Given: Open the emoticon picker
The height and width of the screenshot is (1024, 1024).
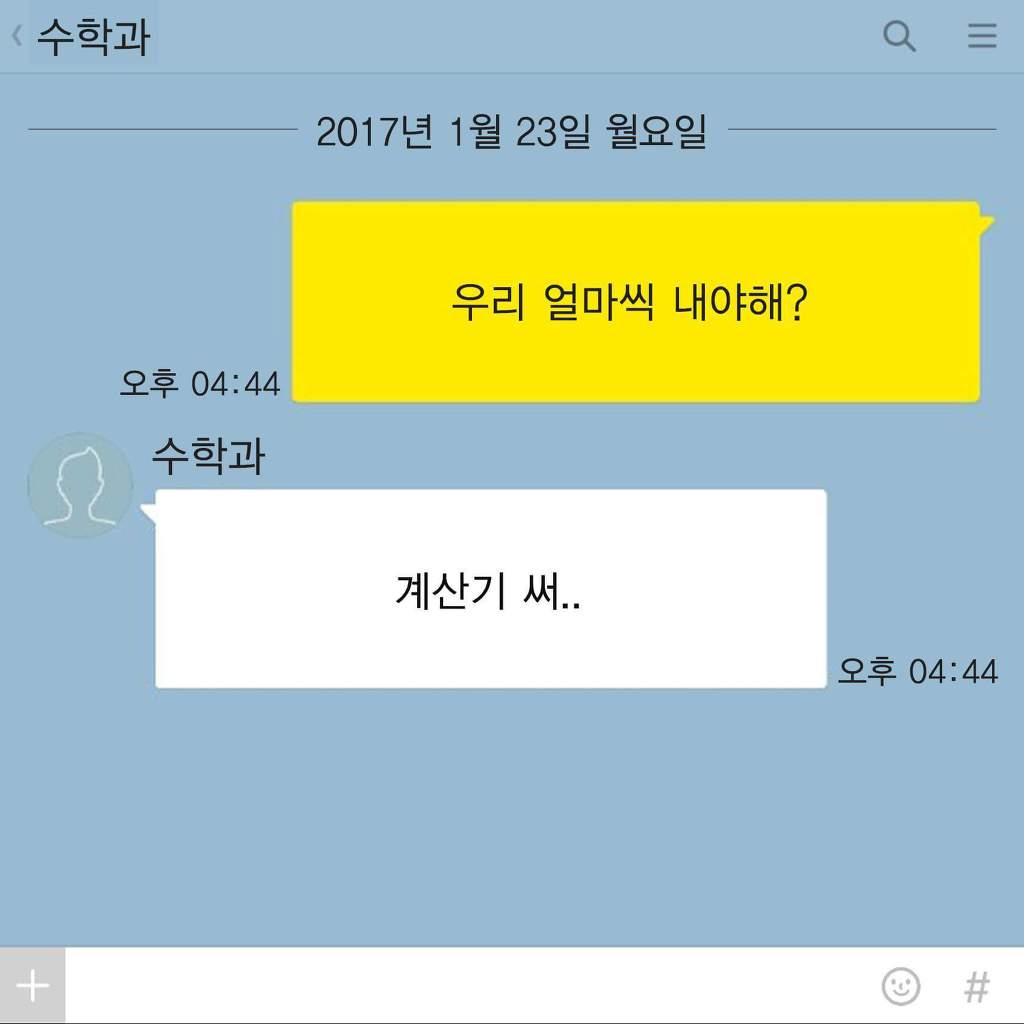Looking at the screenshot, I should point(901,986).
